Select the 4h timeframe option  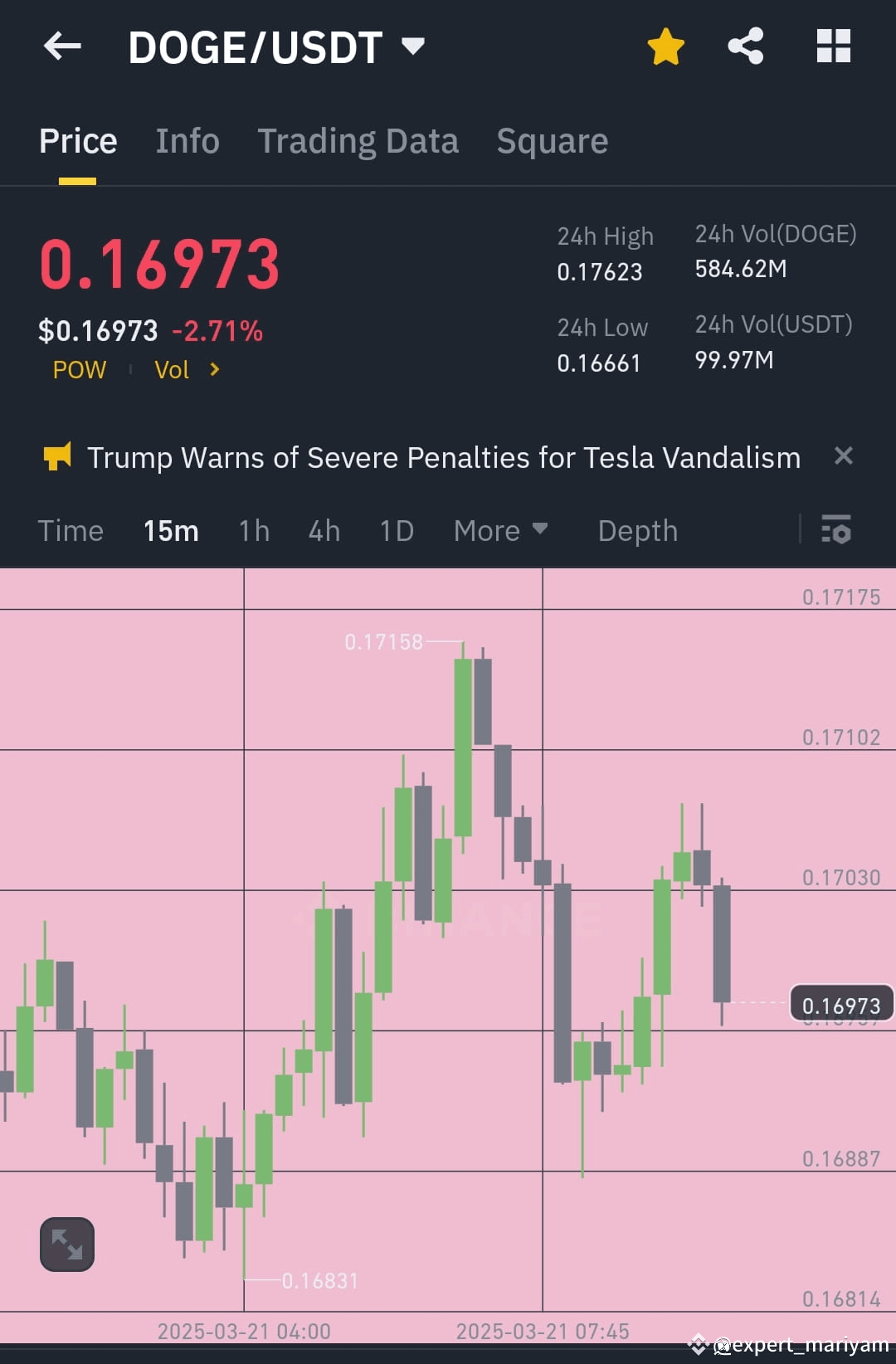click(x=324, y=530)
